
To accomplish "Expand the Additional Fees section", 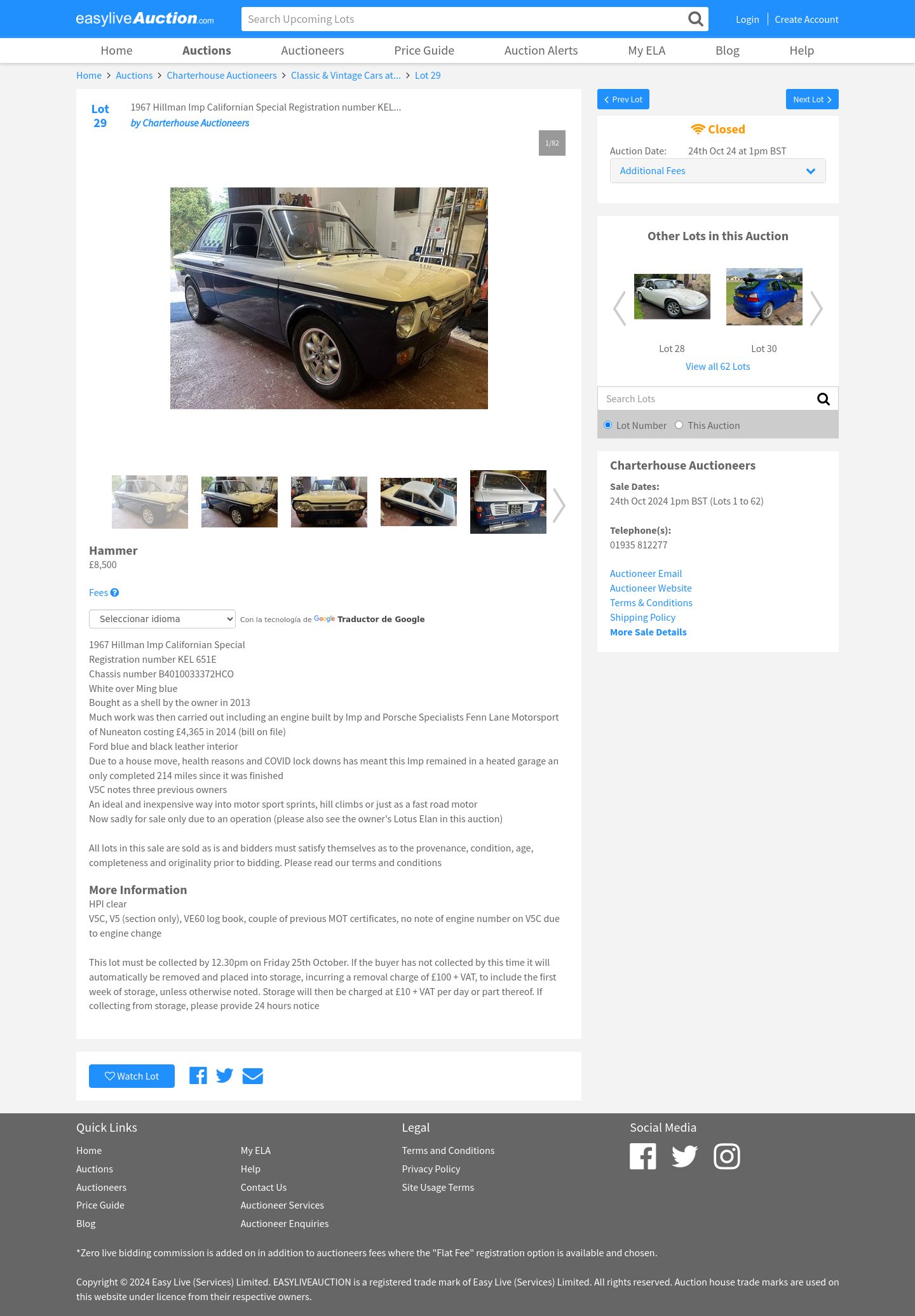I will pyautogui.click(x=717, y=171).
